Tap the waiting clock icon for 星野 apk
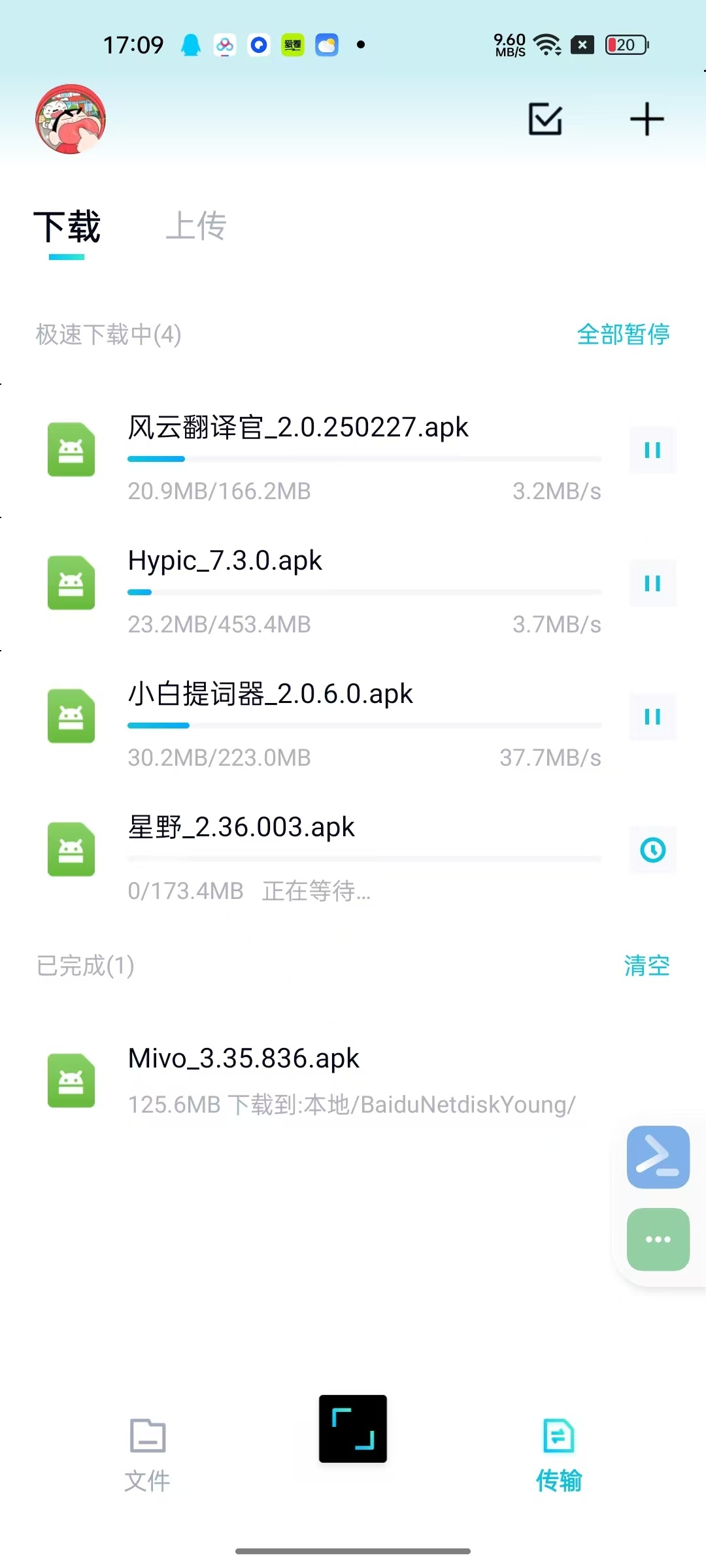Image resolution: width=706 pixels, height=1568 pixels. pos(652,850)
